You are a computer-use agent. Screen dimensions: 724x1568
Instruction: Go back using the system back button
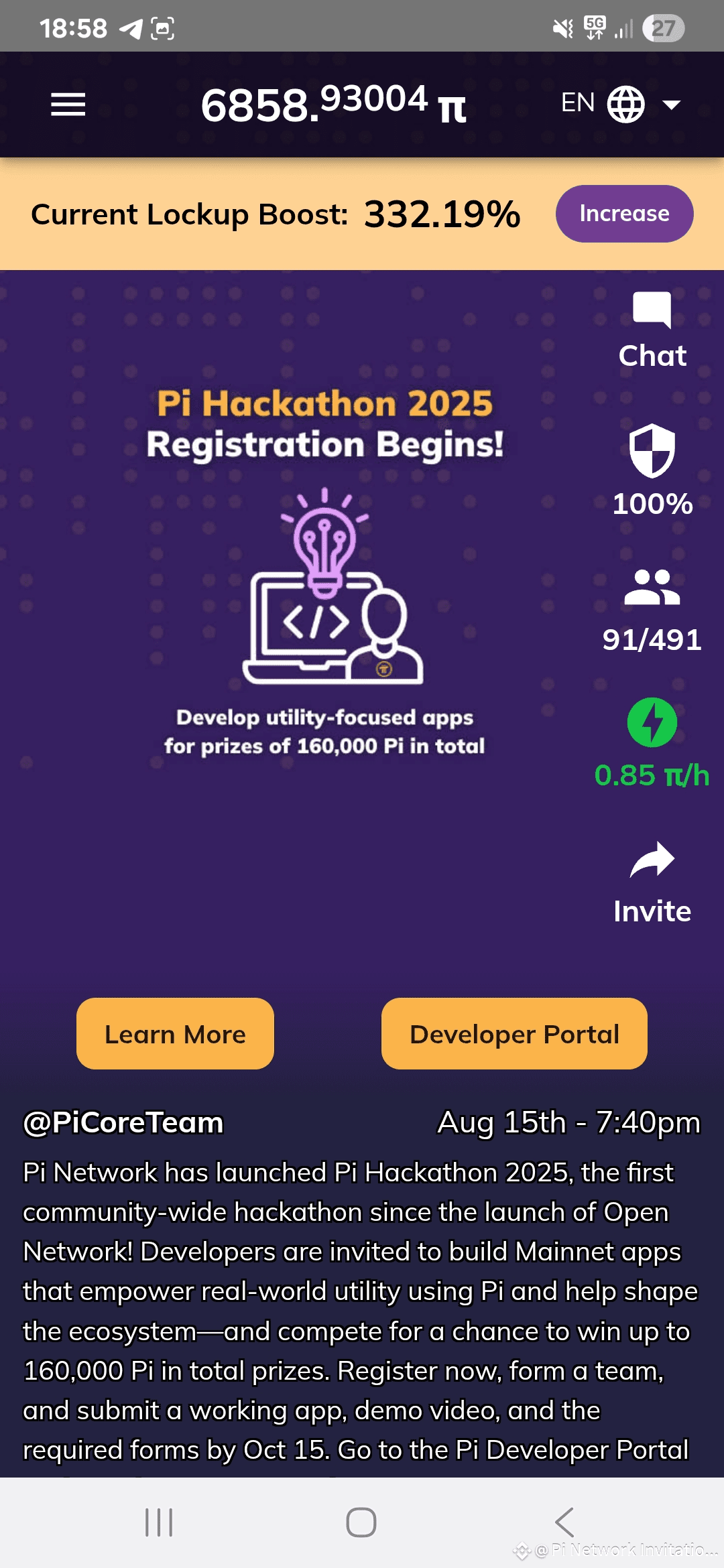564,1522
